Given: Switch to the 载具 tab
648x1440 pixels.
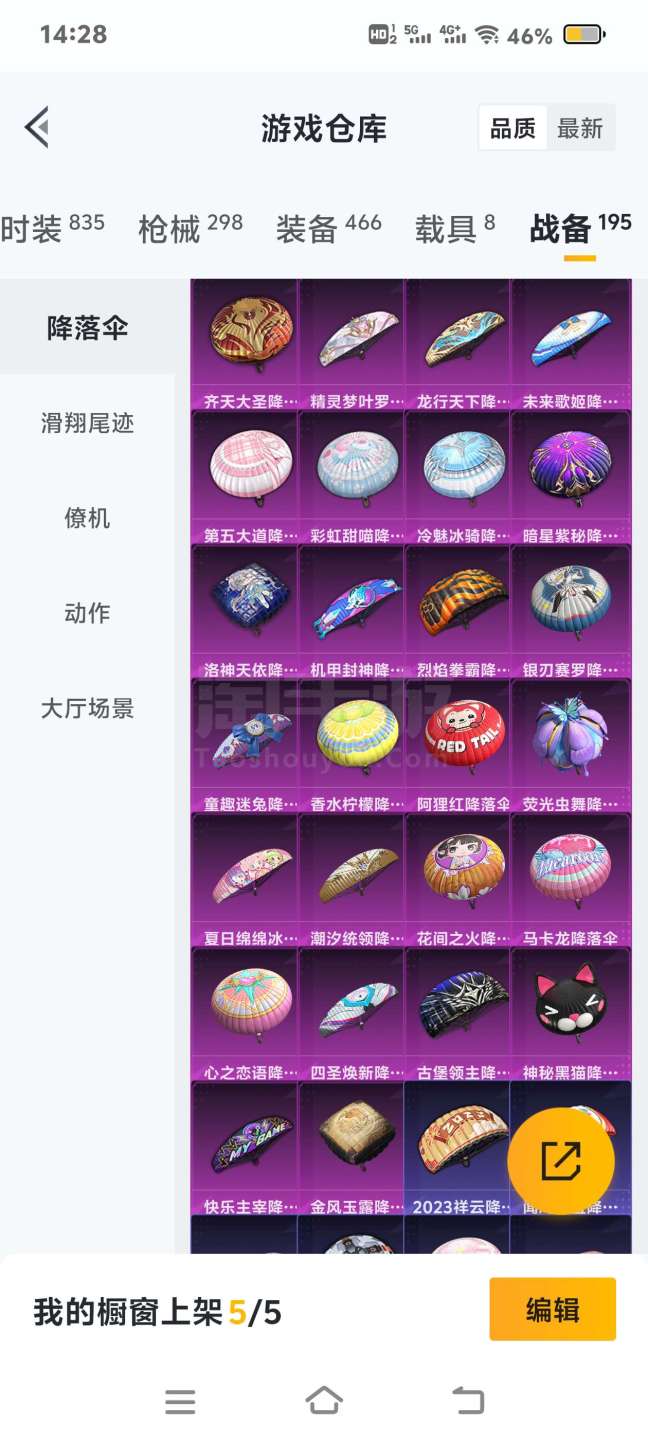Looking at the screenshot, I should click(x=455, y=228).
